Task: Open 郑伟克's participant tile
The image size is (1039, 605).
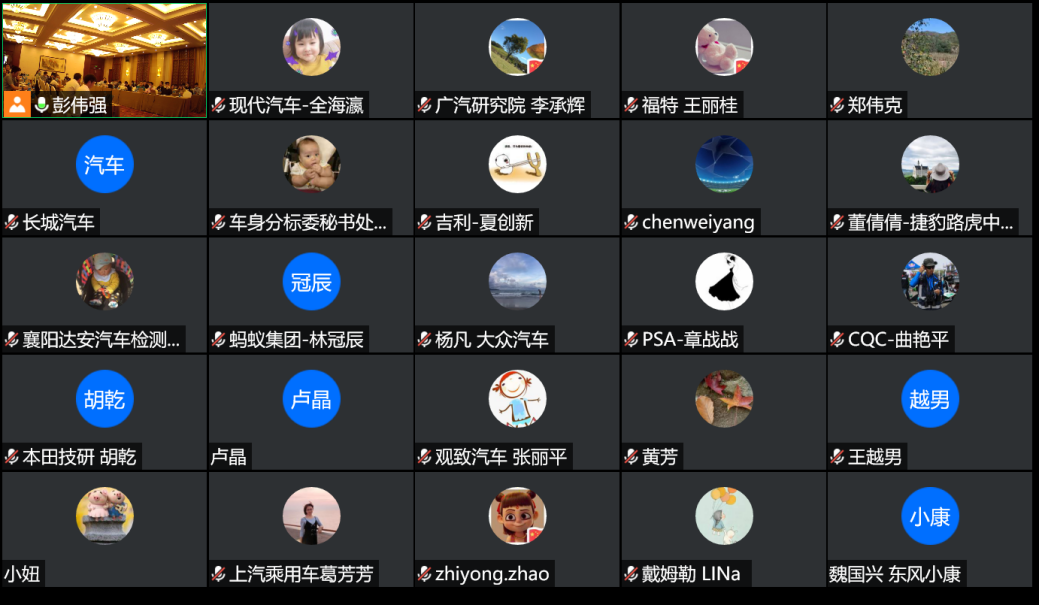Action: 929,60
